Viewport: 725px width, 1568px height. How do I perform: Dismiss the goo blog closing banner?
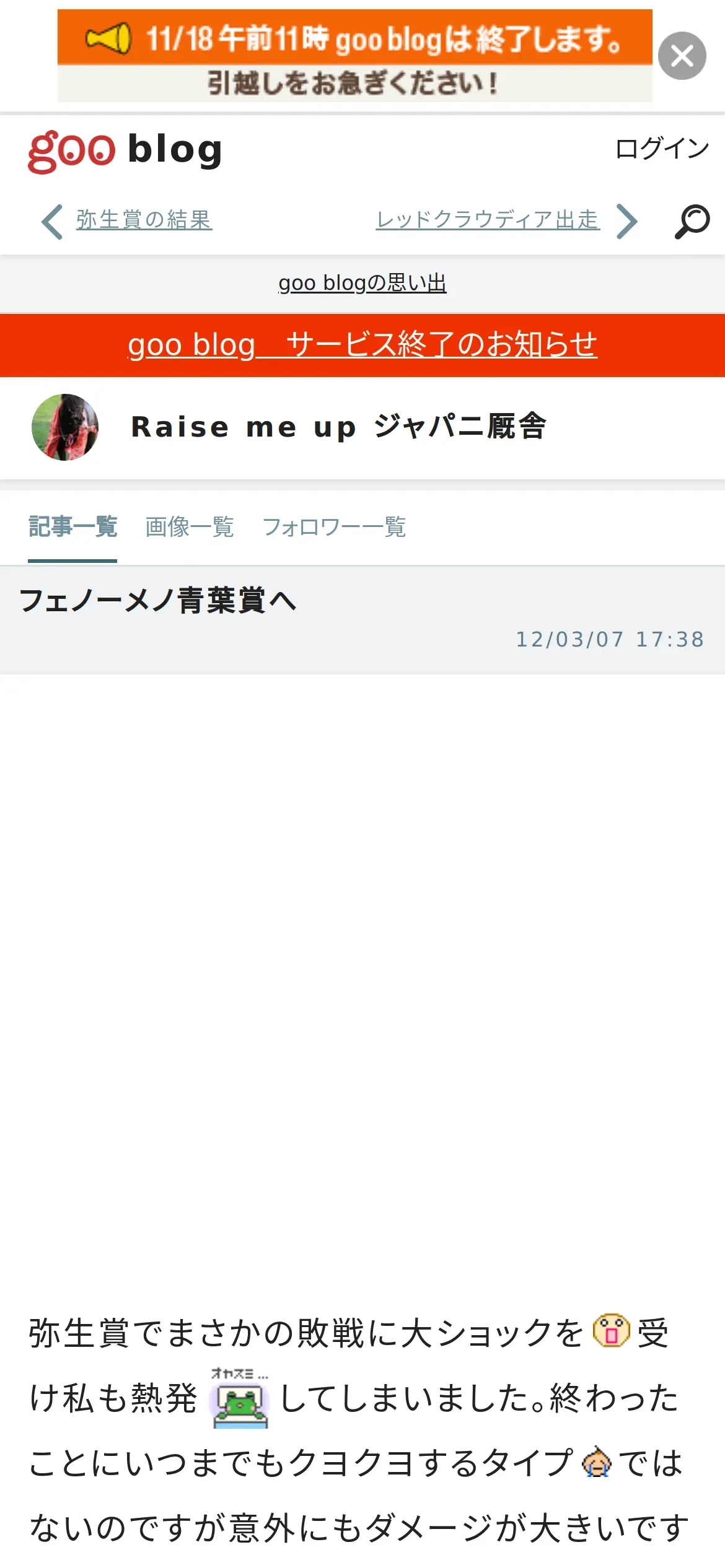(x=682, y=56)
